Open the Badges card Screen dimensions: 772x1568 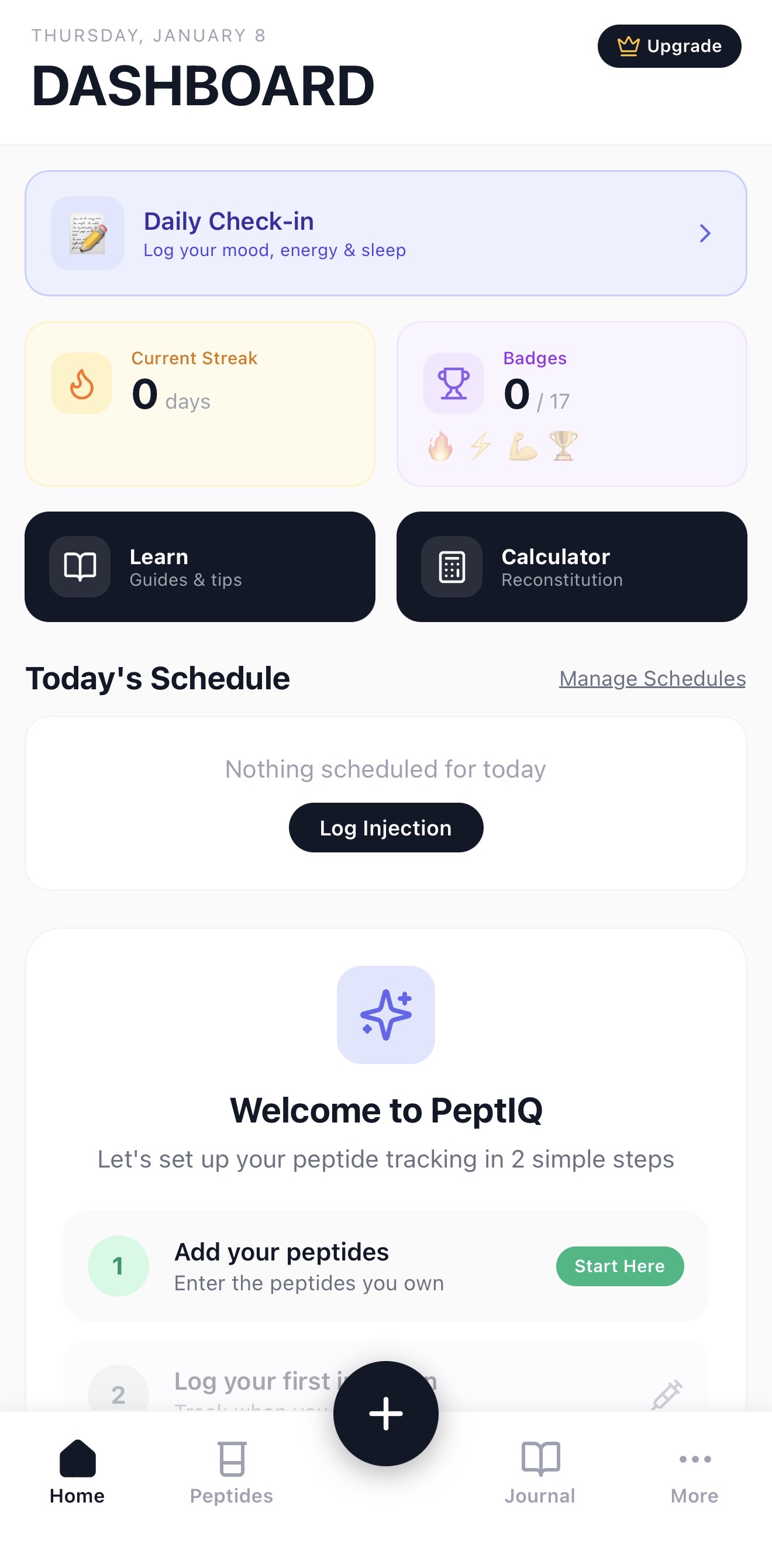pos(571,403)
